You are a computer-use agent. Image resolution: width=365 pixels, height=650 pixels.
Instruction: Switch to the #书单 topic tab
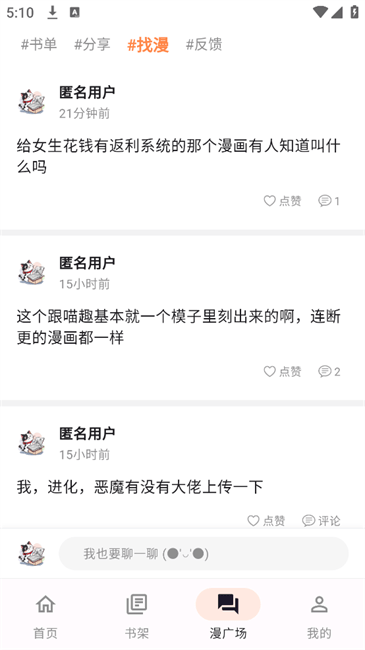pyautogui.click(x=39, y=44)
